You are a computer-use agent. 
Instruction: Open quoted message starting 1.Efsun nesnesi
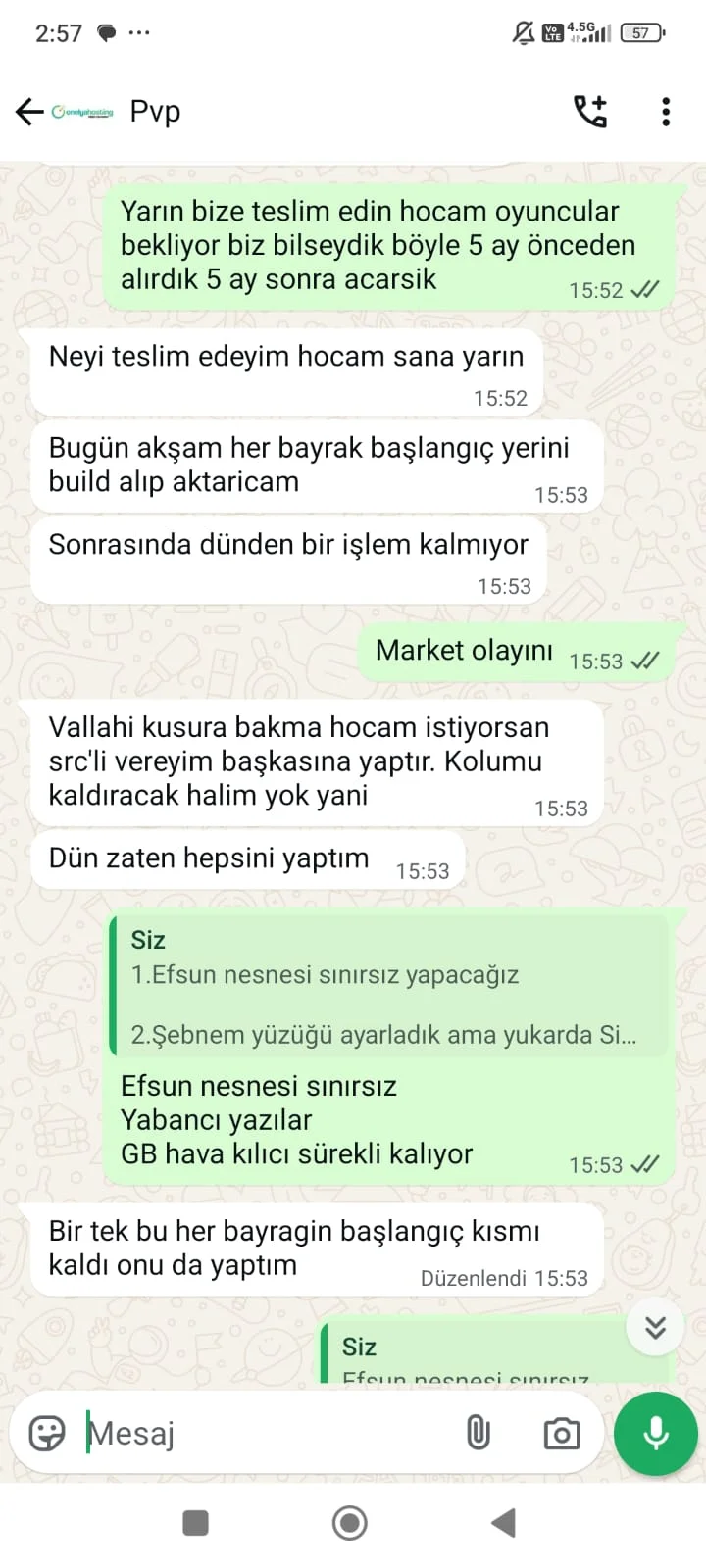(389, 987)
